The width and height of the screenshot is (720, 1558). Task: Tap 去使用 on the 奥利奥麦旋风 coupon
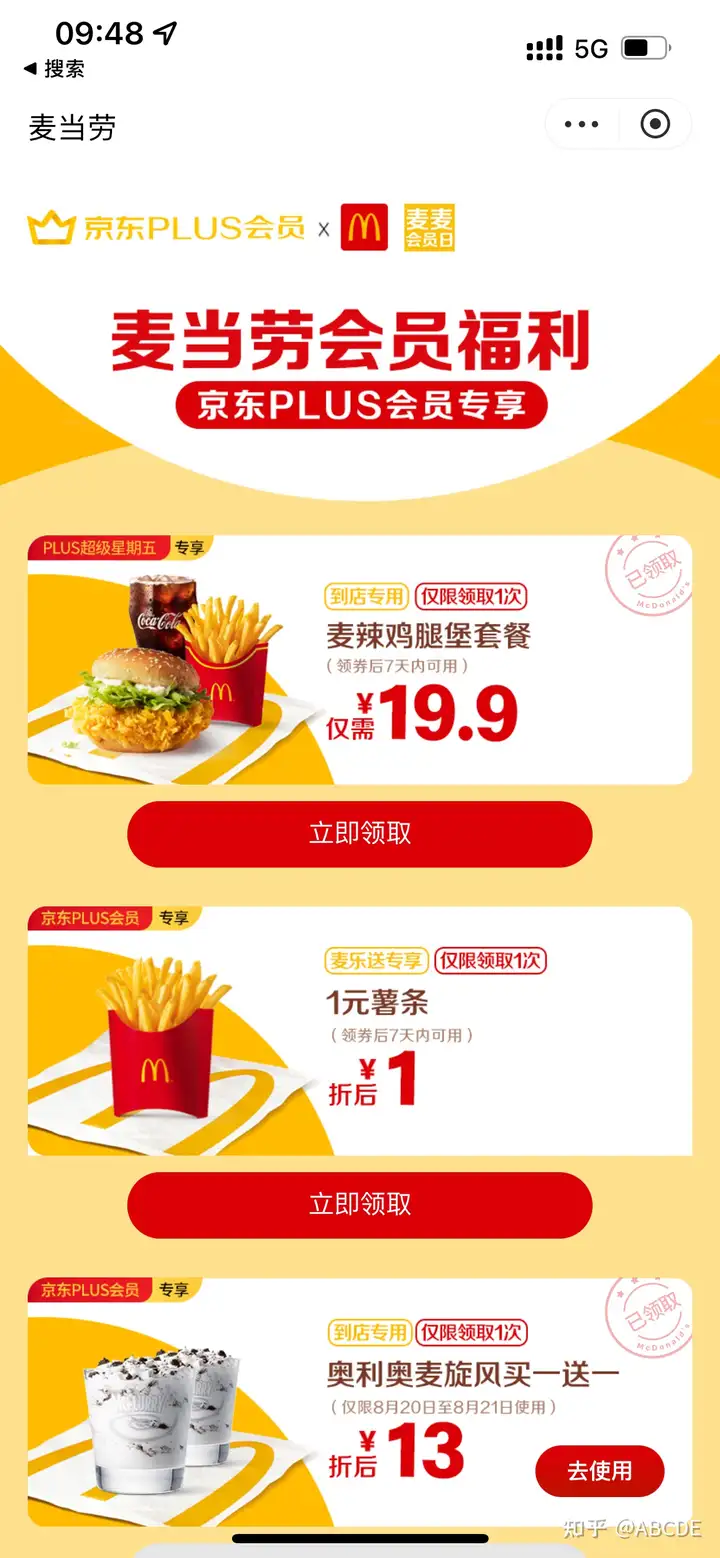pos(599,1471)
